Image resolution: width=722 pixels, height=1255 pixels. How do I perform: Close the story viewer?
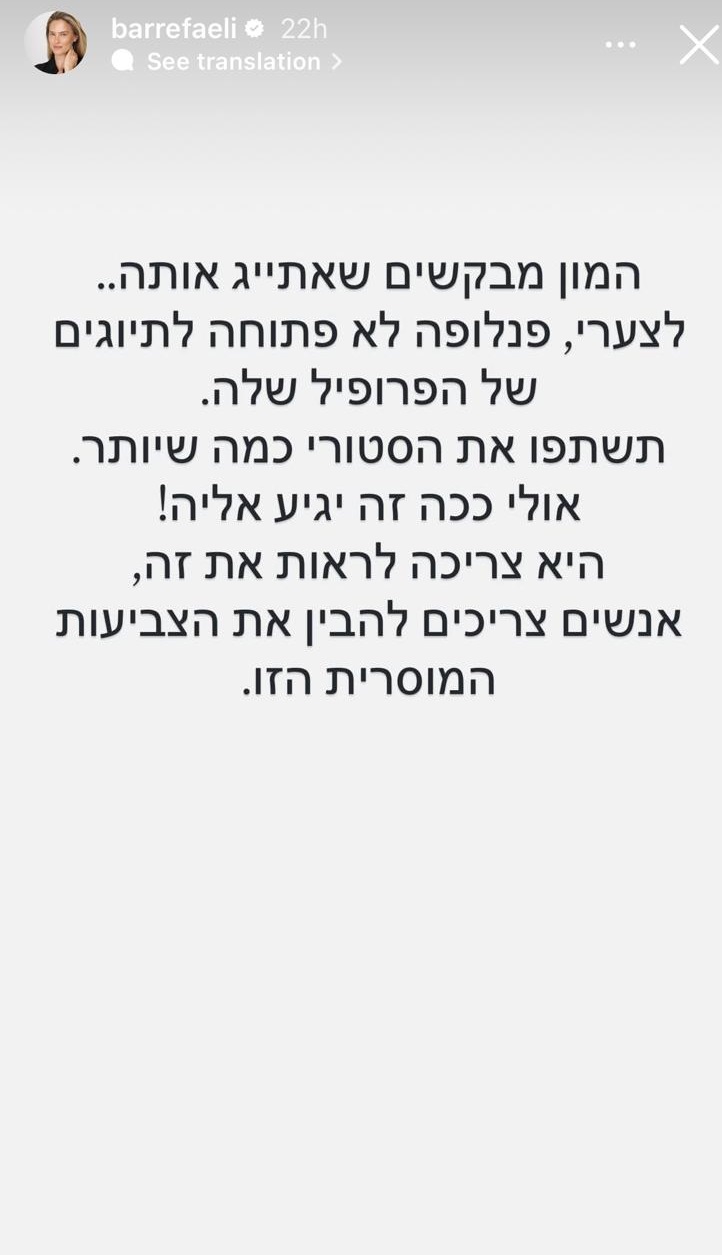(x=698, y=45)
